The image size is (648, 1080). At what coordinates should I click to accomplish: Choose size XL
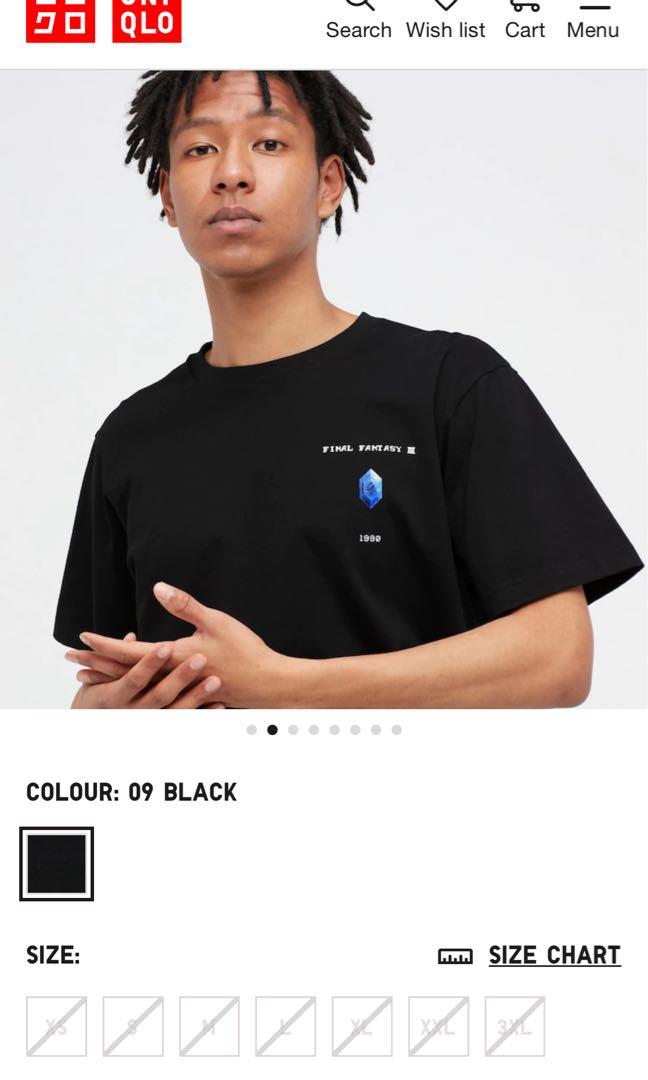tap(362, 1027)
